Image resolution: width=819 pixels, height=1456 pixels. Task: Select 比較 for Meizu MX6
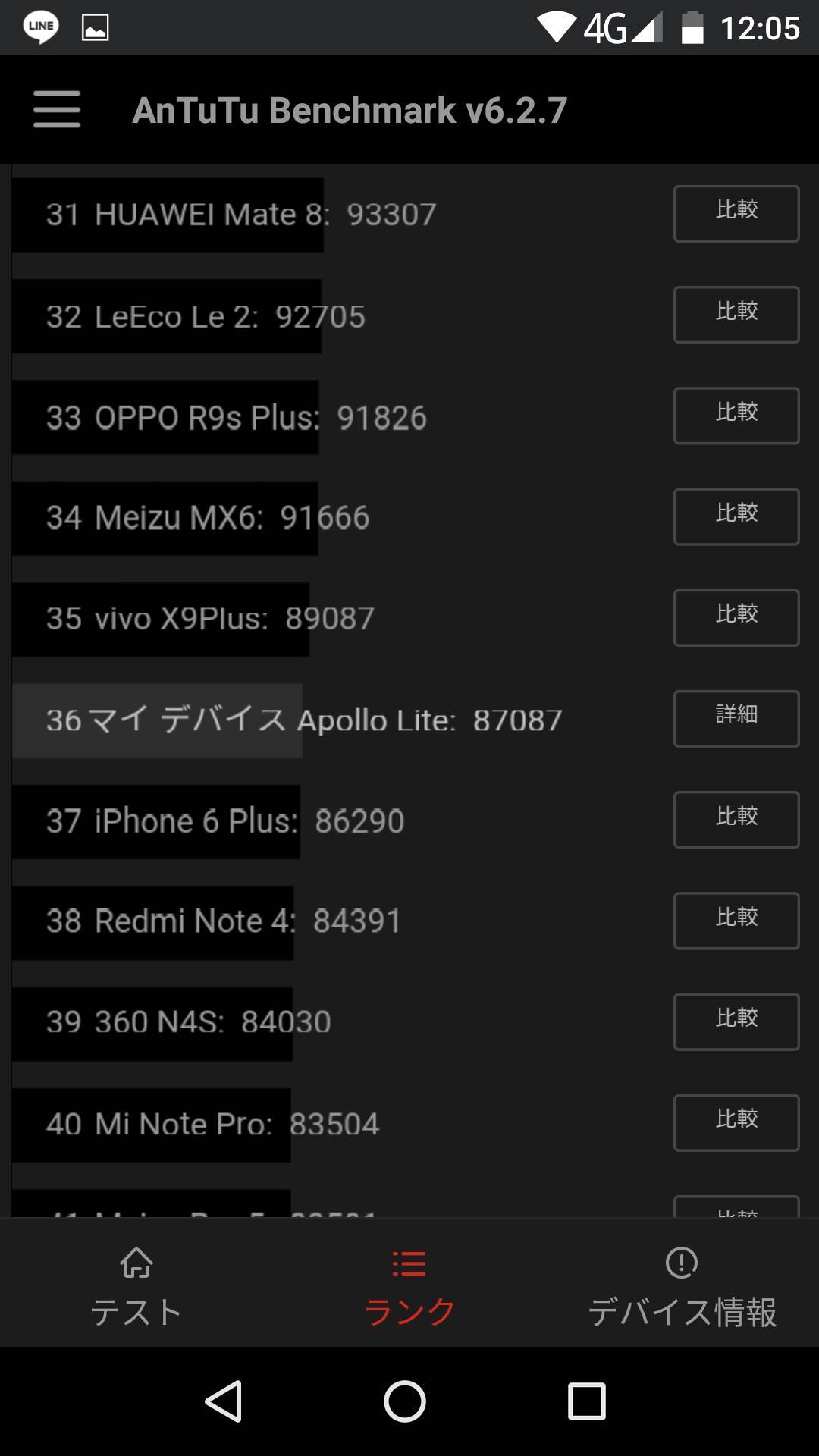736,516
